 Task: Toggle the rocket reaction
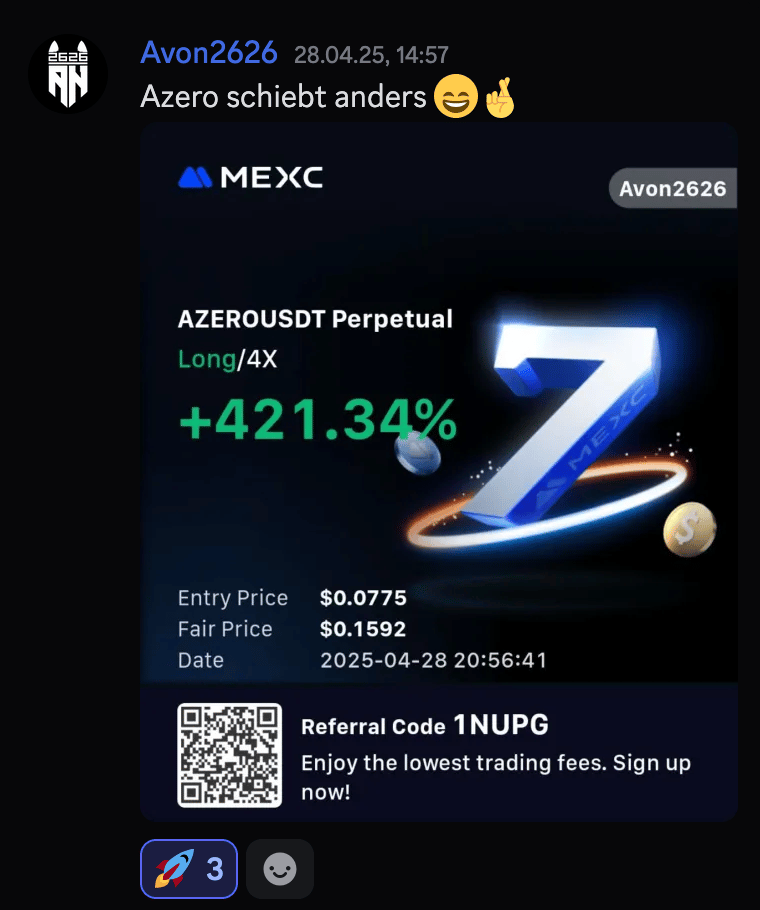[188, 868]
